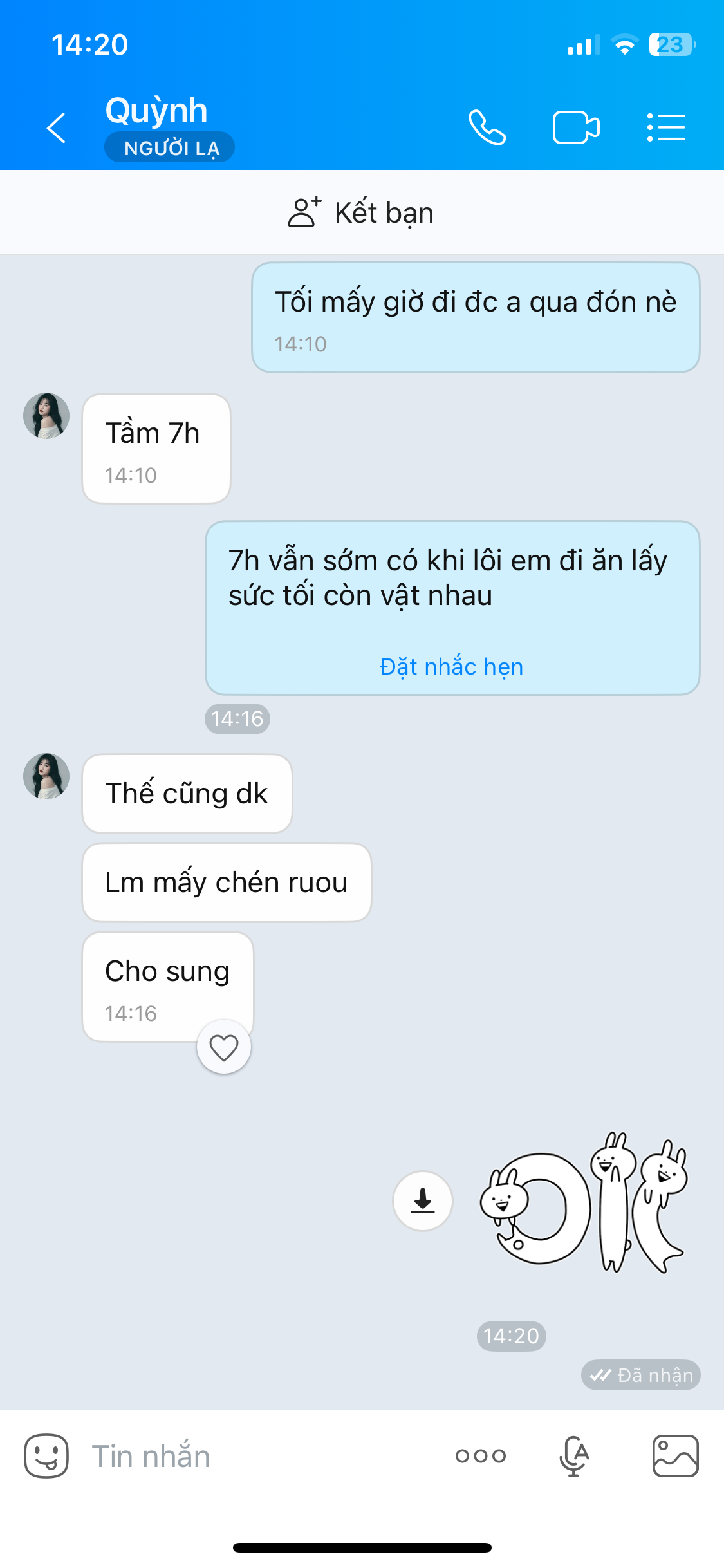Start a voice call with Quỳnh

[x=487, y=127]
